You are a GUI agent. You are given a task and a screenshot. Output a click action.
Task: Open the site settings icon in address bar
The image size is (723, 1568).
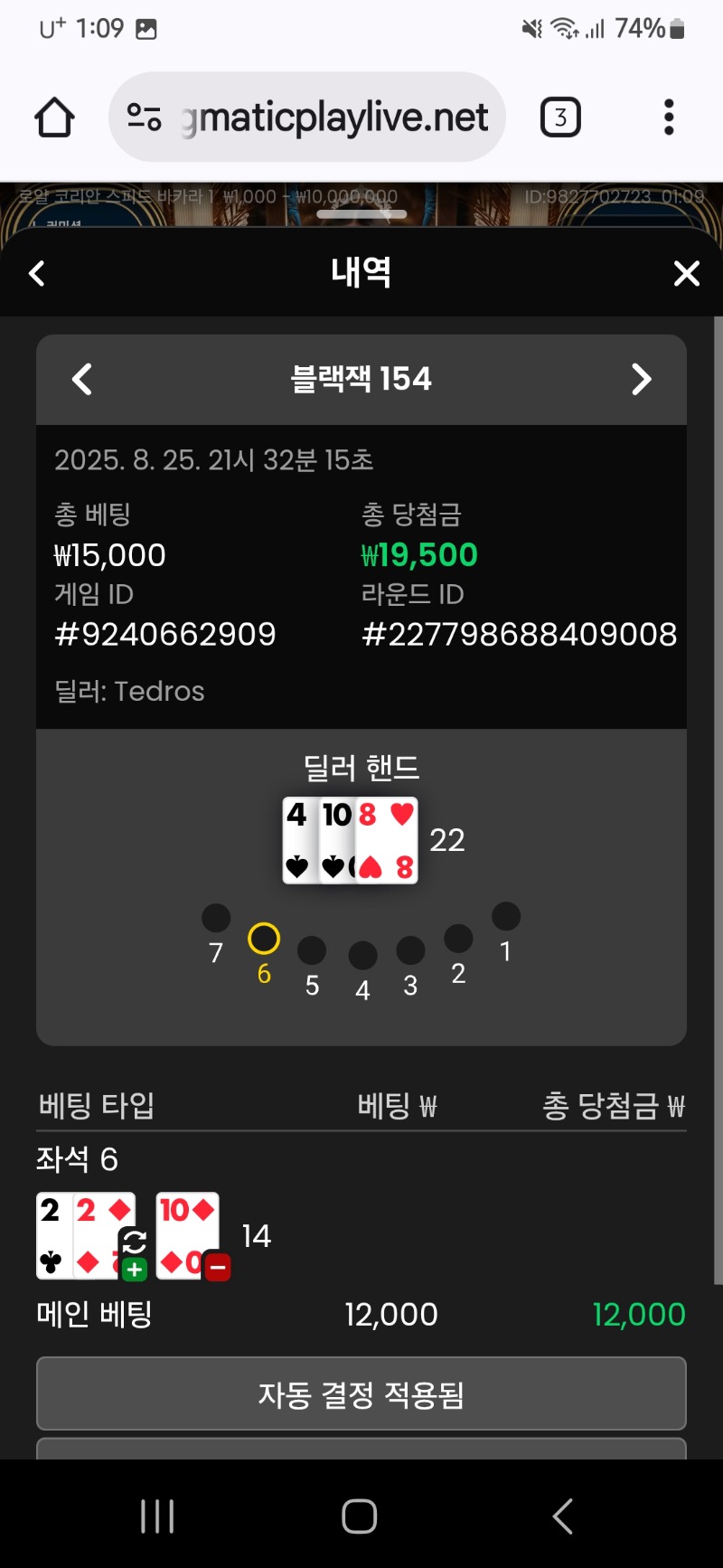click(144, 118)
